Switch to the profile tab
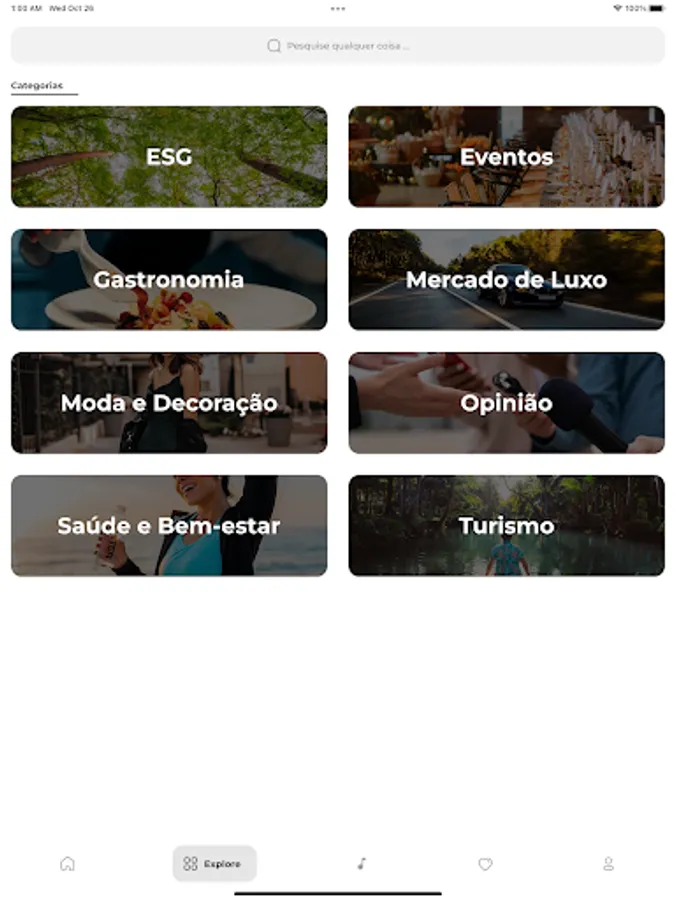The image size is (675, 900). pyautogui.click(x=608, y=864)
